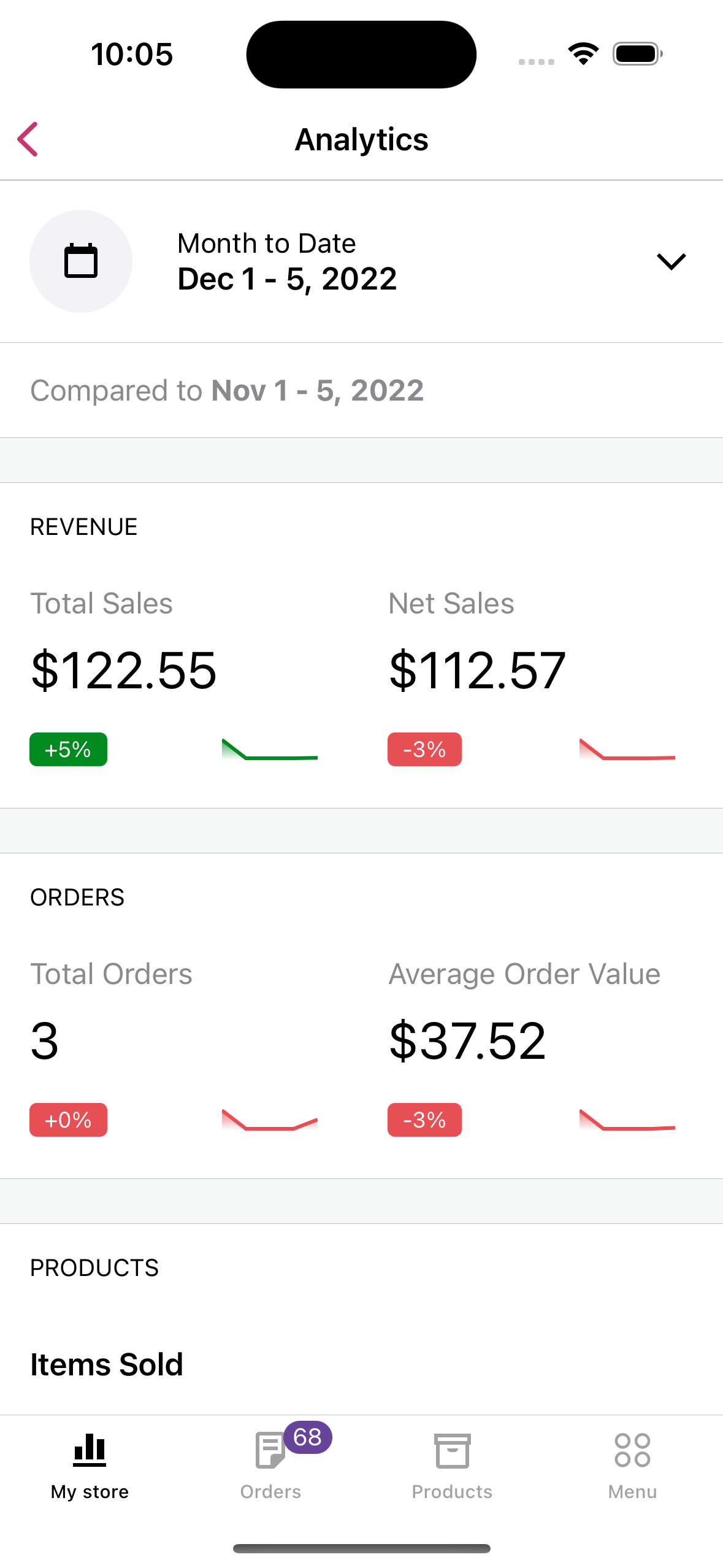
Task: Go back from Analytics screen
Action: point(28,139)
